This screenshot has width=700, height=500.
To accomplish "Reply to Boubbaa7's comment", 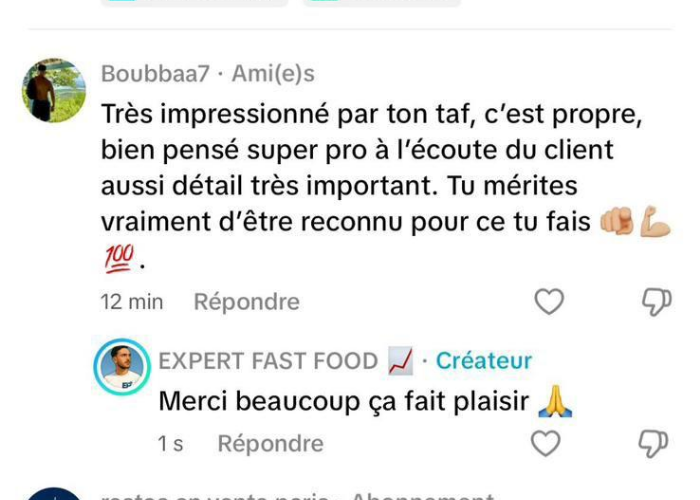I will pos(246,301).
